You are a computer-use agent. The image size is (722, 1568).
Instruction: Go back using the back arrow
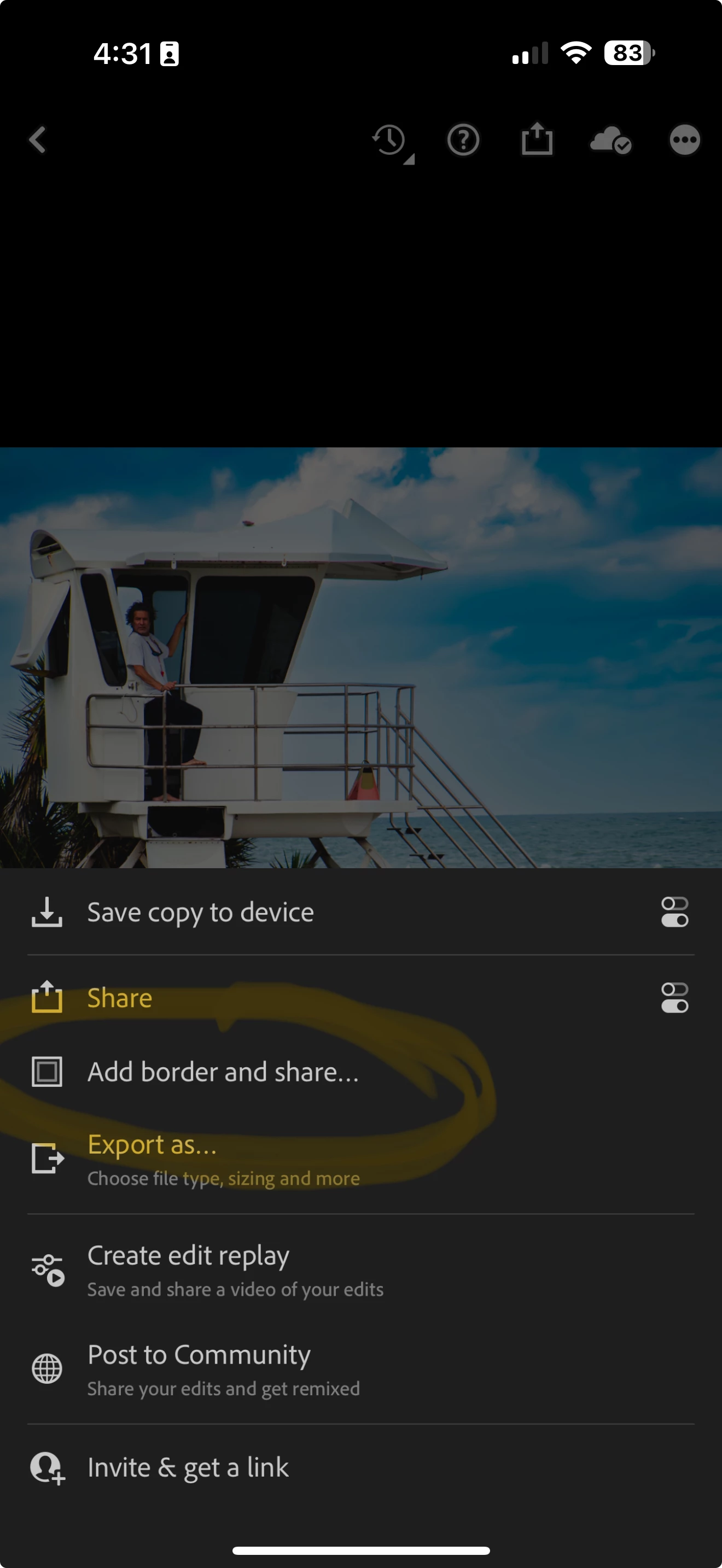pos(38,140)
